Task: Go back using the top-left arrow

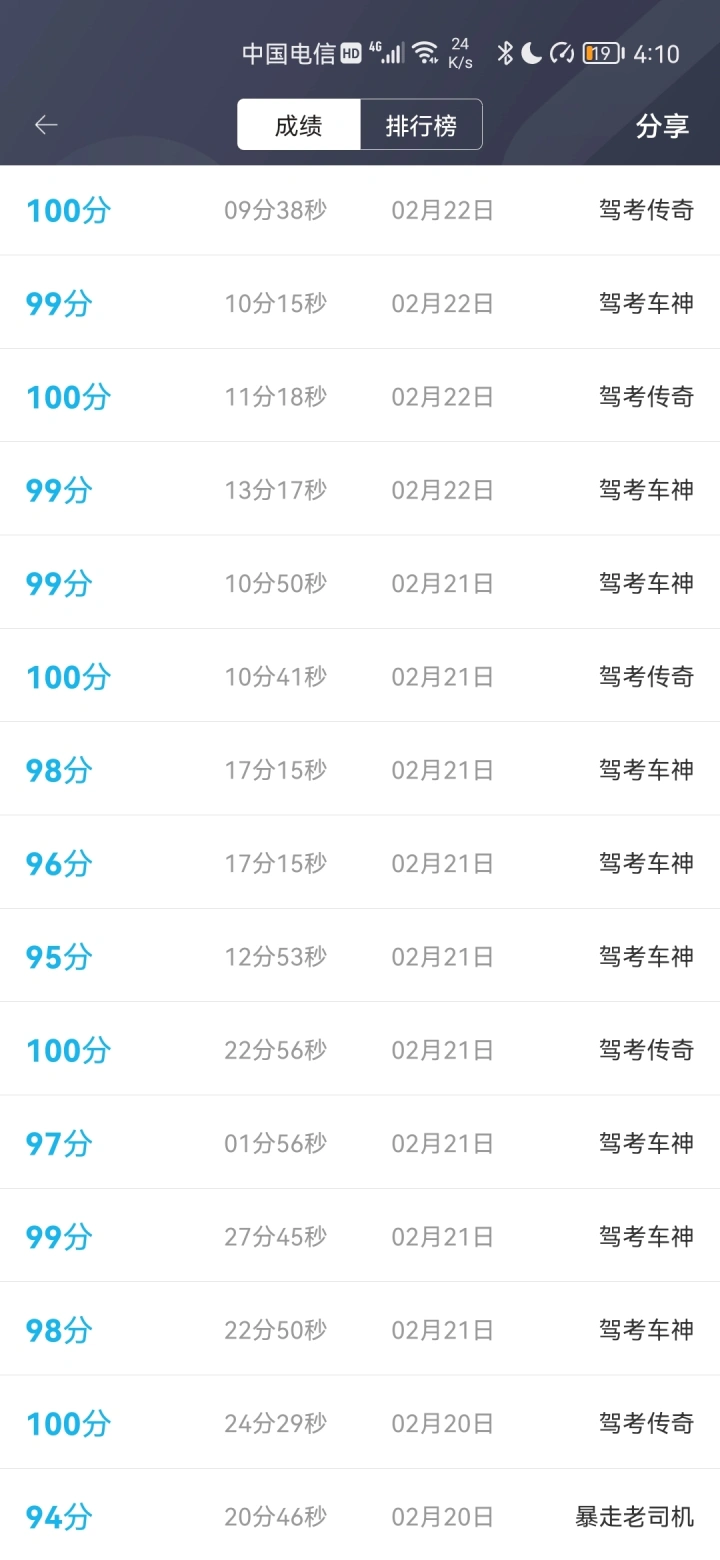Action: click(x=46, y=125)
